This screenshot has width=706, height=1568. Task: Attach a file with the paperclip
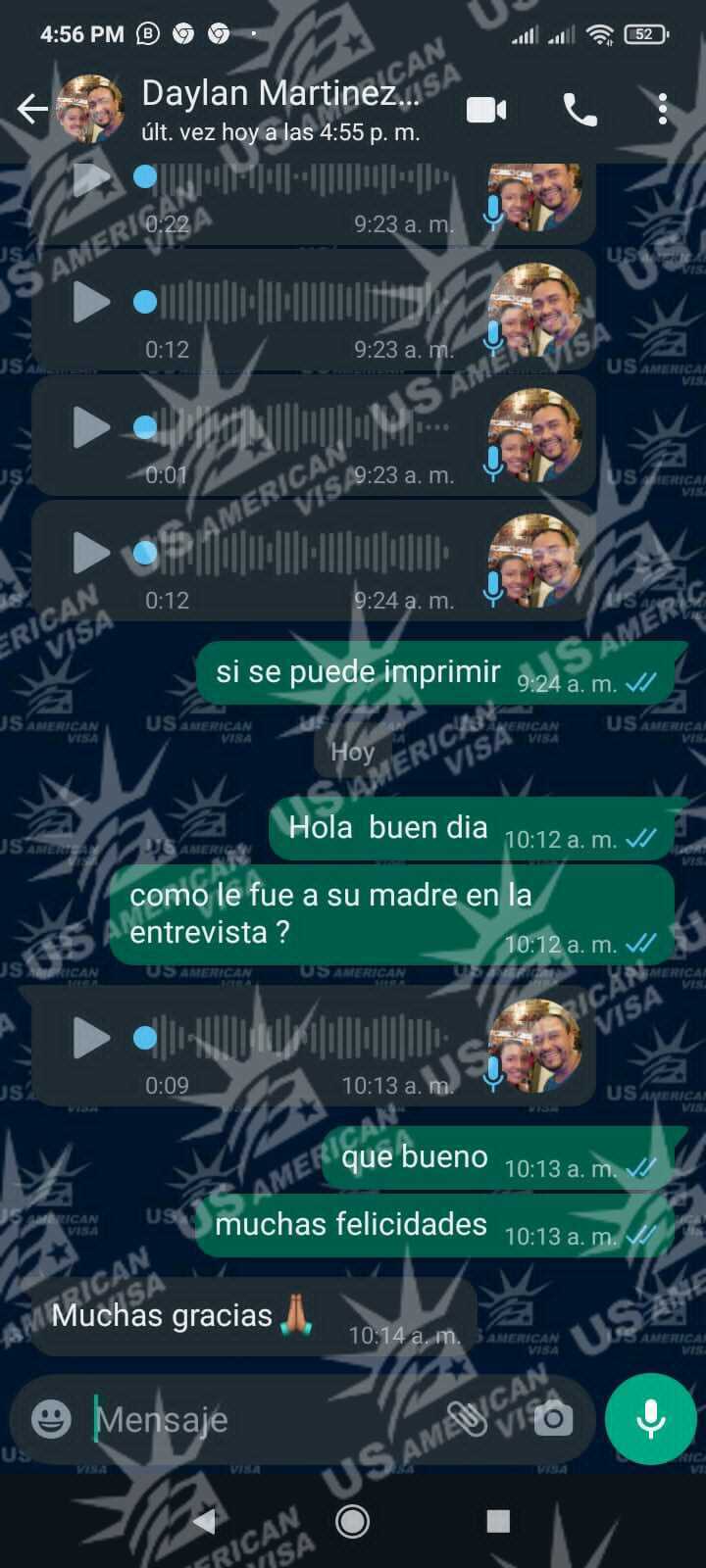[x=467, y=1418]
